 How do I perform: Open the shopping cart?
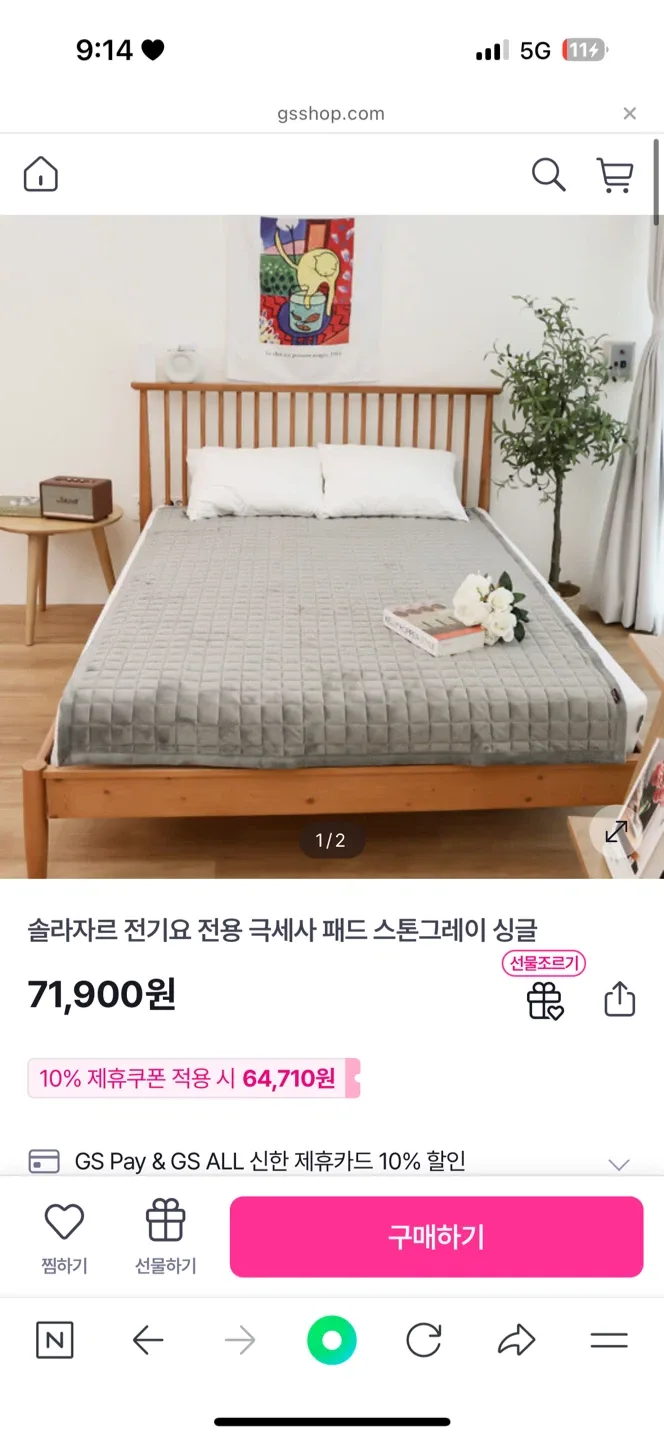(615, 175)
